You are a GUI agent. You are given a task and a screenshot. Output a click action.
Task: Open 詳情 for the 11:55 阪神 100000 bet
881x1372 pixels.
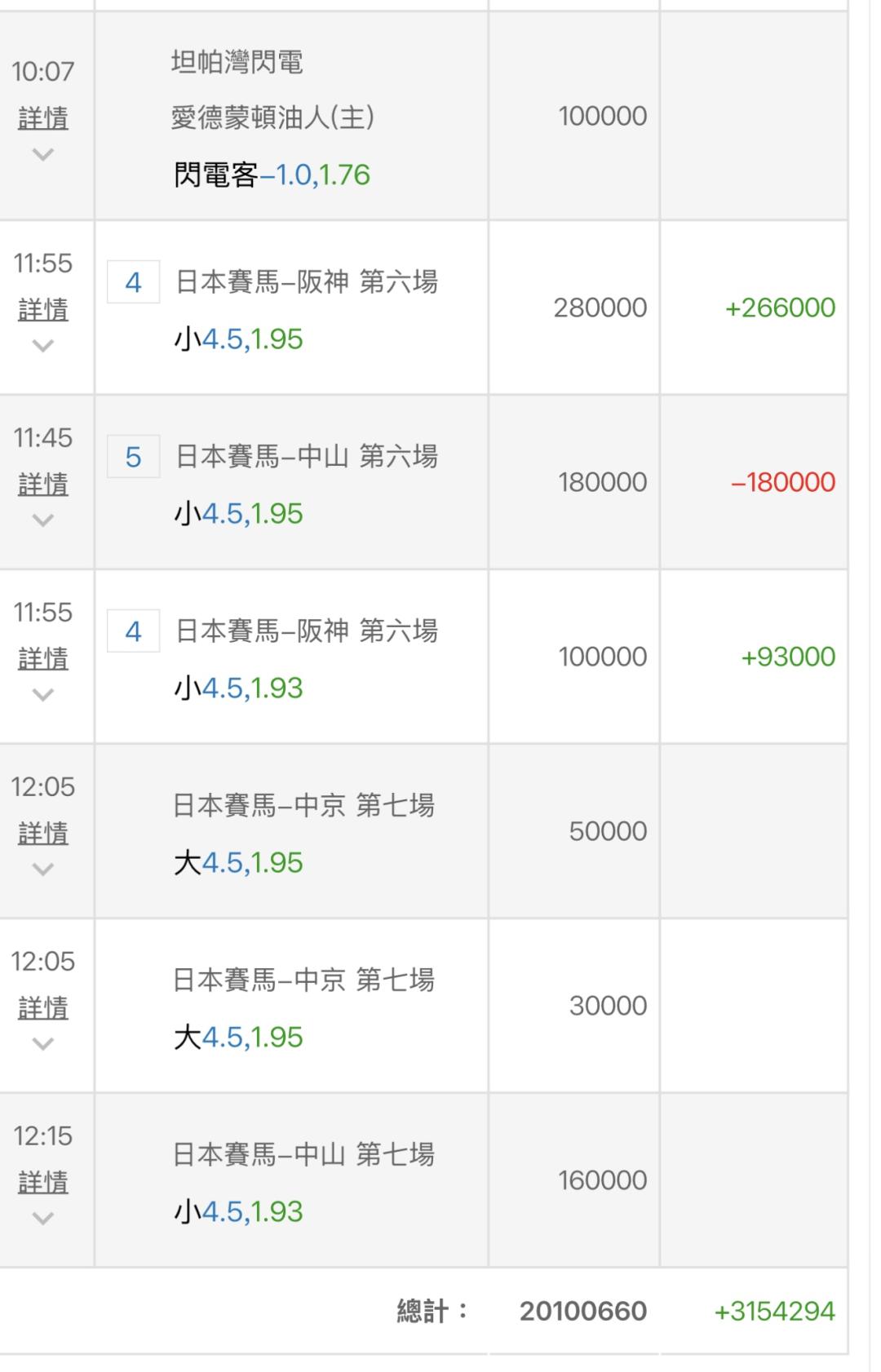(x=43, y=659)
